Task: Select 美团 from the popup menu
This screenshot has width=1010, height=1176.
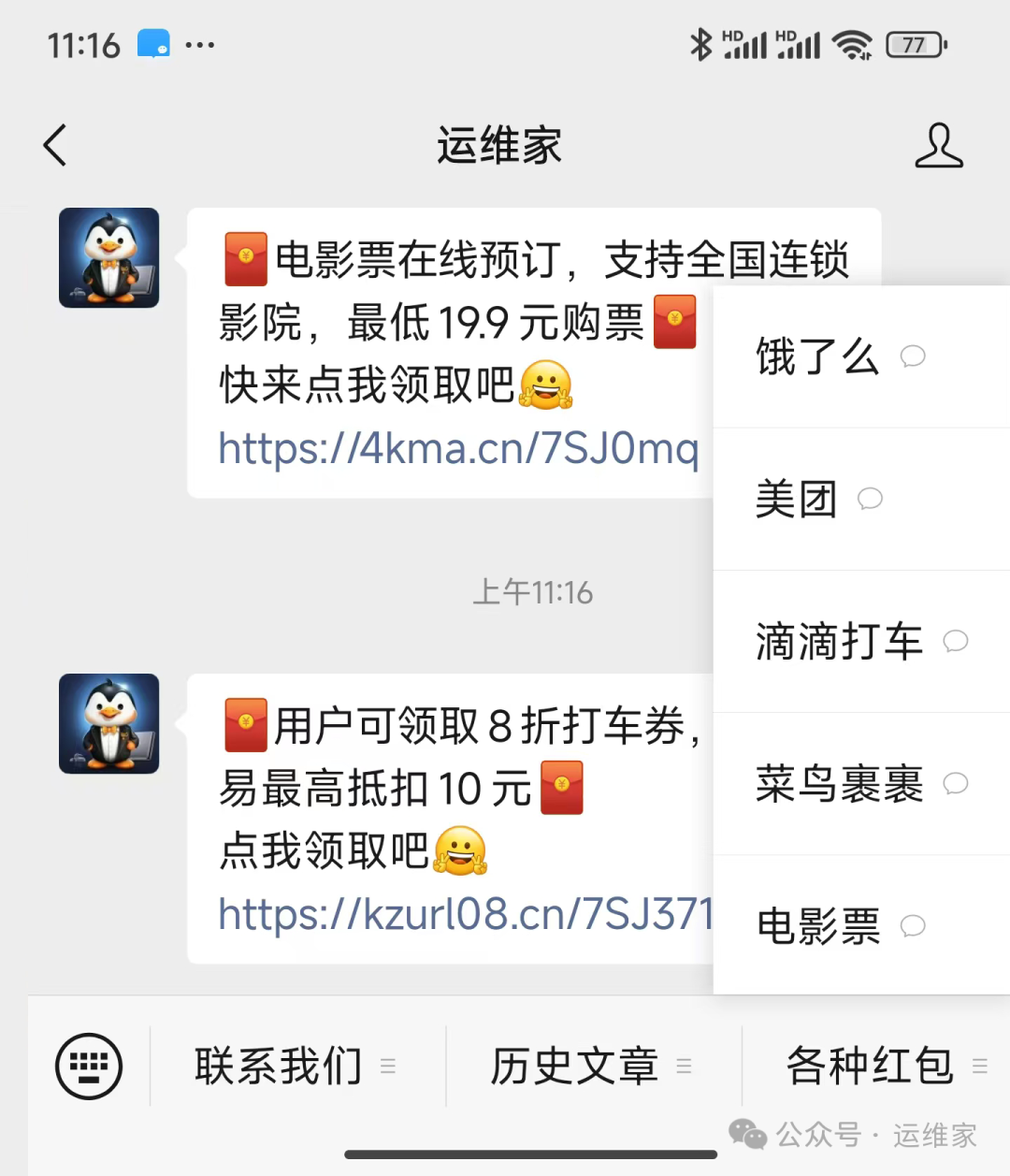Action: tap(796, 500)
